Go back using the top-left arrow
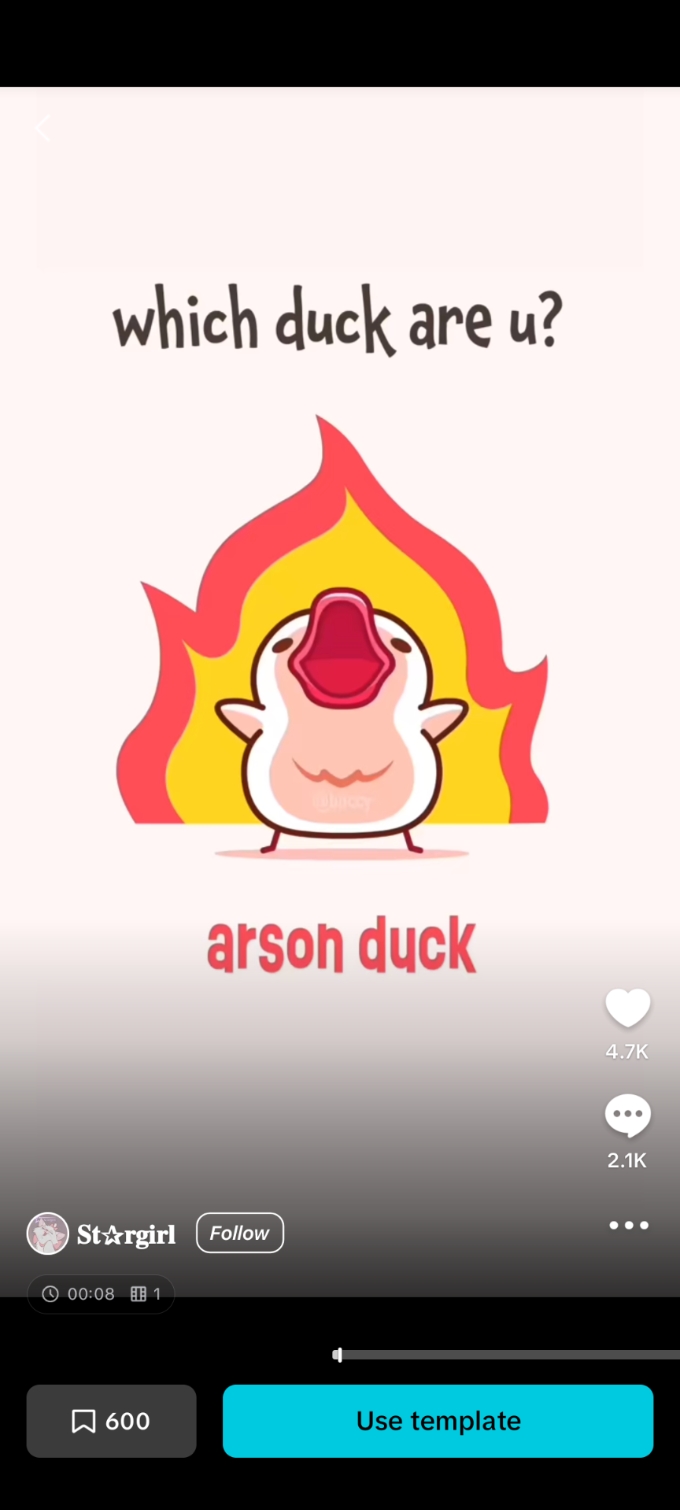The image size is (680, 1510). (x=42, y=128)
